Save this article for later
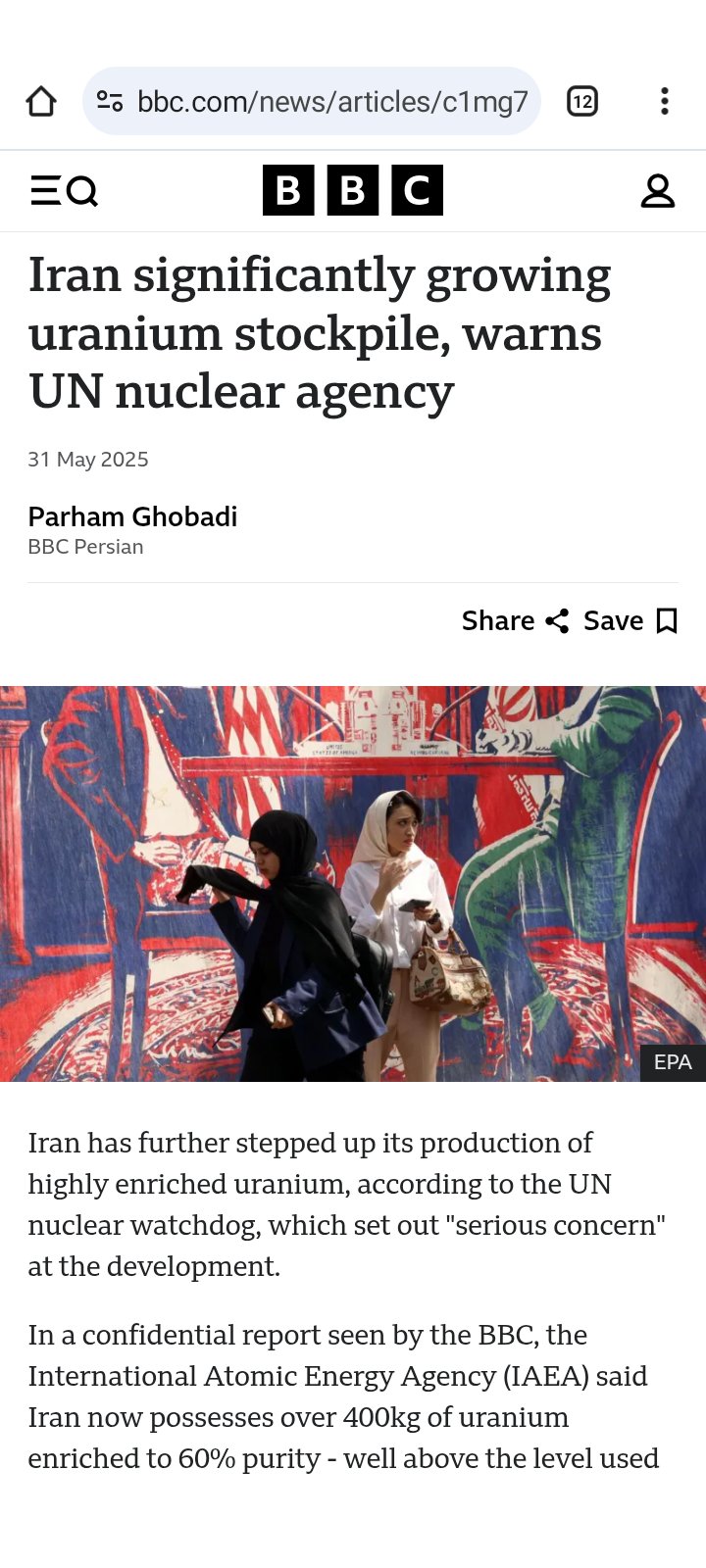The image size is (706, 1568). 630,620
